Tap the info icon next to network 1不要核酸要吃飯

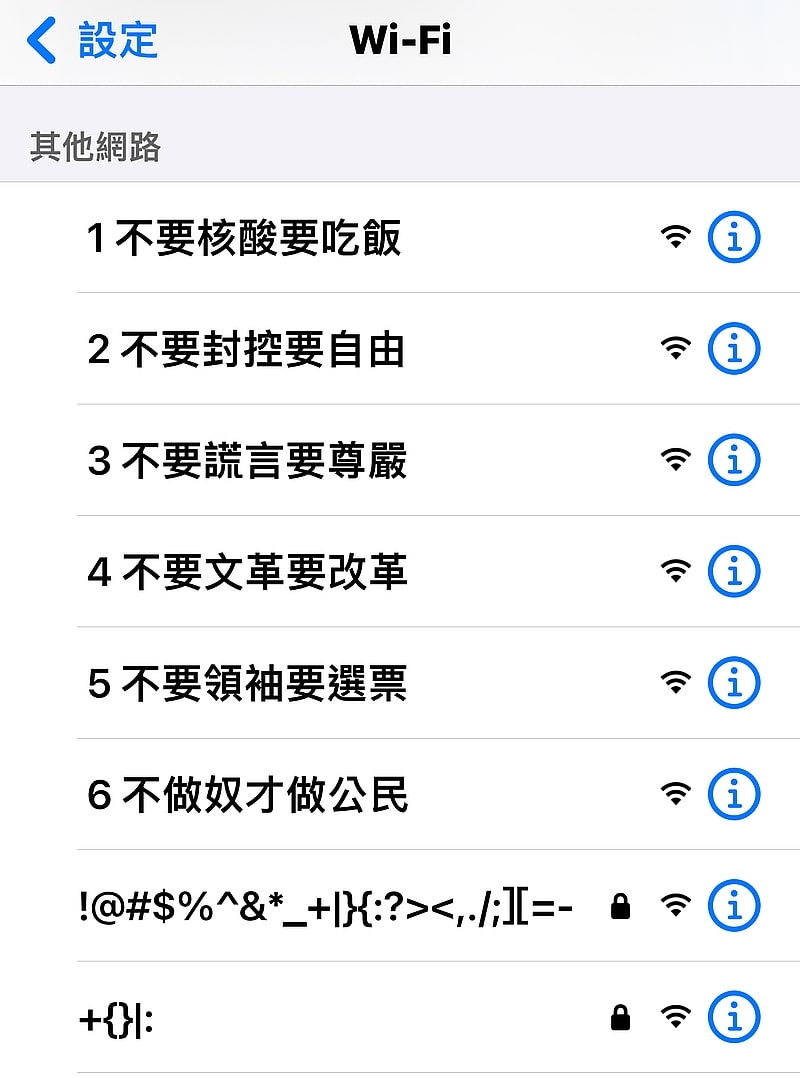click(733, 236)
